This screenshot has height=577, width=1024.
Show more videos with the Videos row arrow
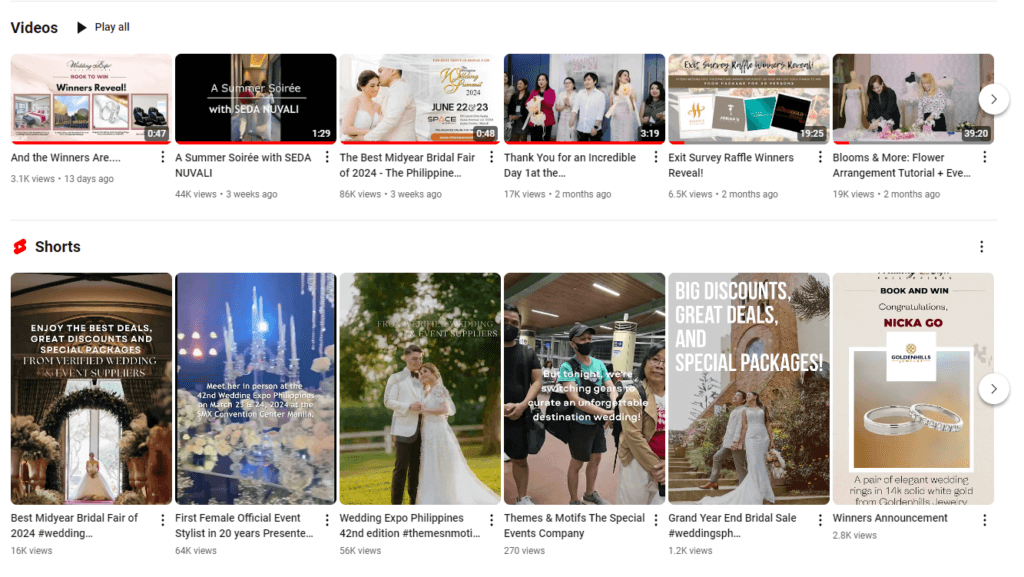tap(992, 98)
